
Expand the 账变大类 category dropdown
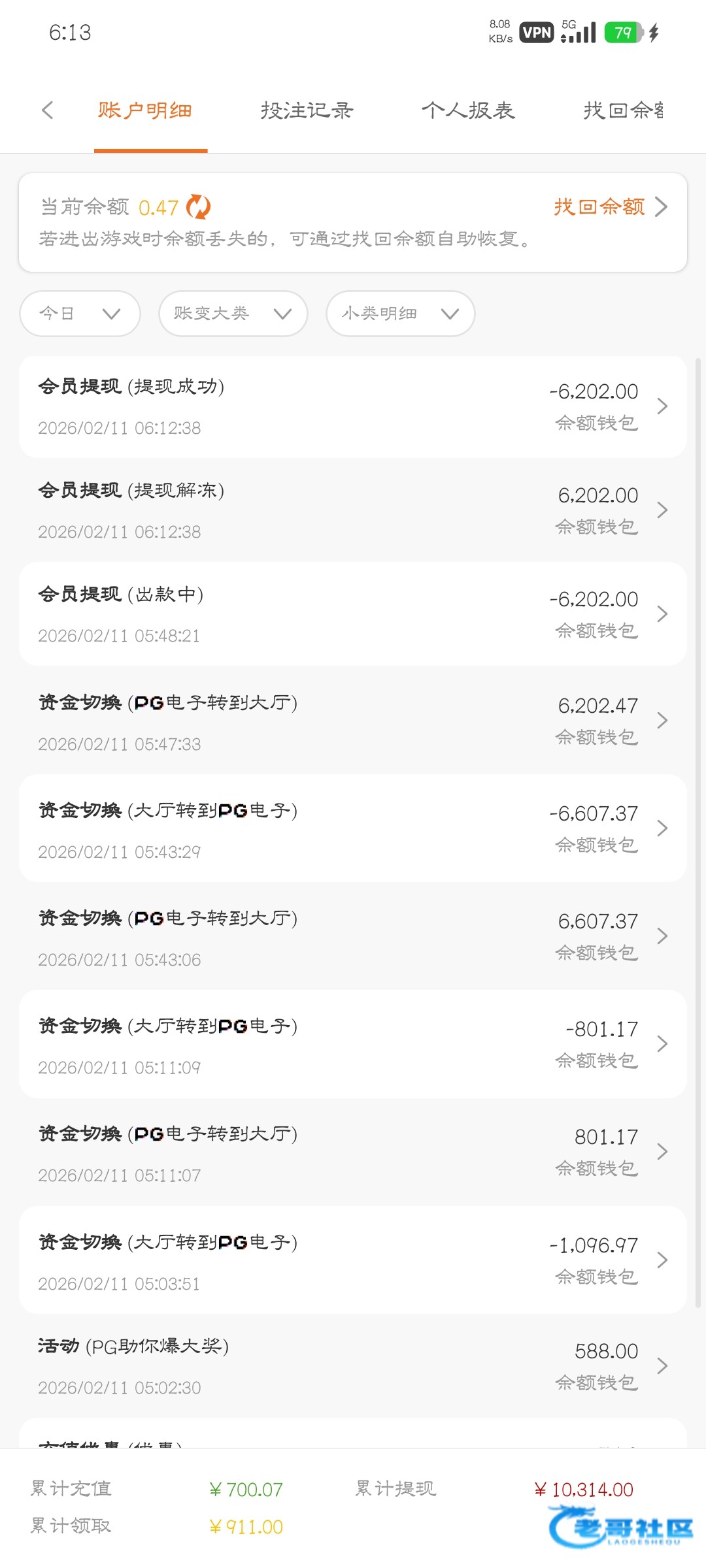[x=233, y=314]
